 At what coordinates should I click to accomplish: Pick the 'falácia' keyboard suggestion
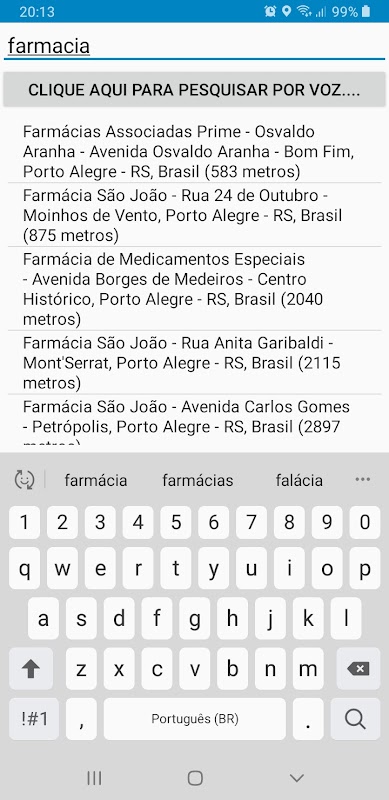pyautogui.click(x=299, y=481)
